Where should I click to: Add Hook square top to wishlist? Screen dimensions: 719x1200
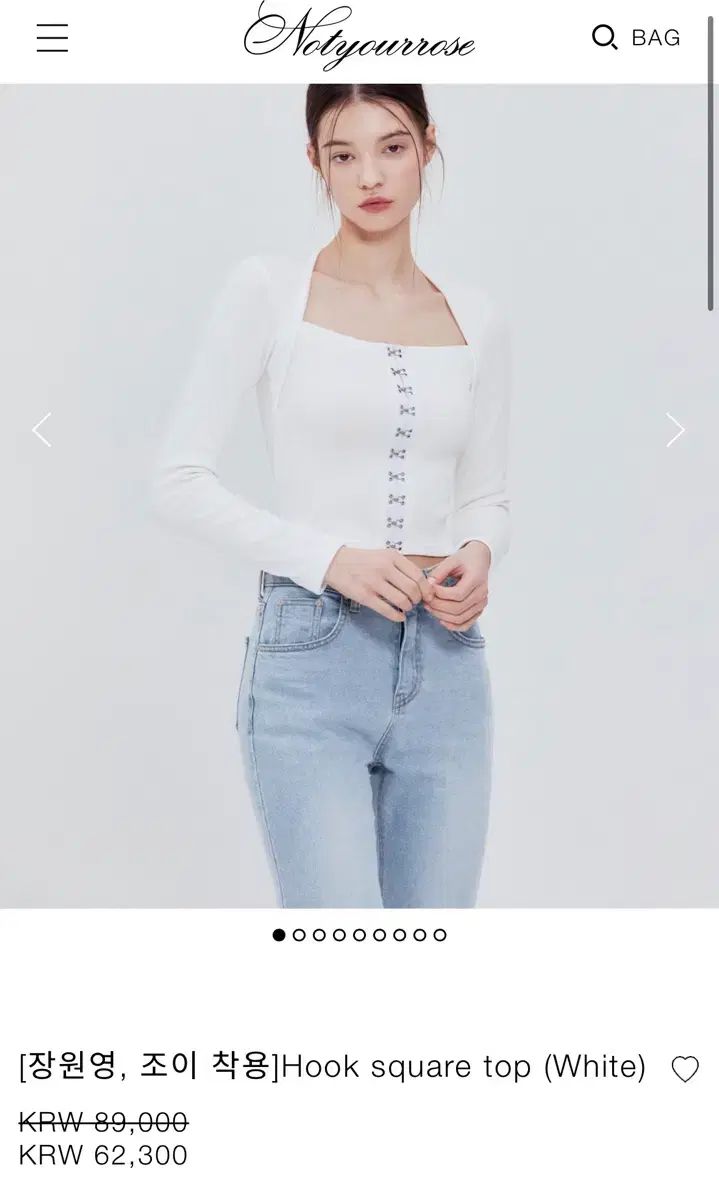click(x=685, y=1069)
